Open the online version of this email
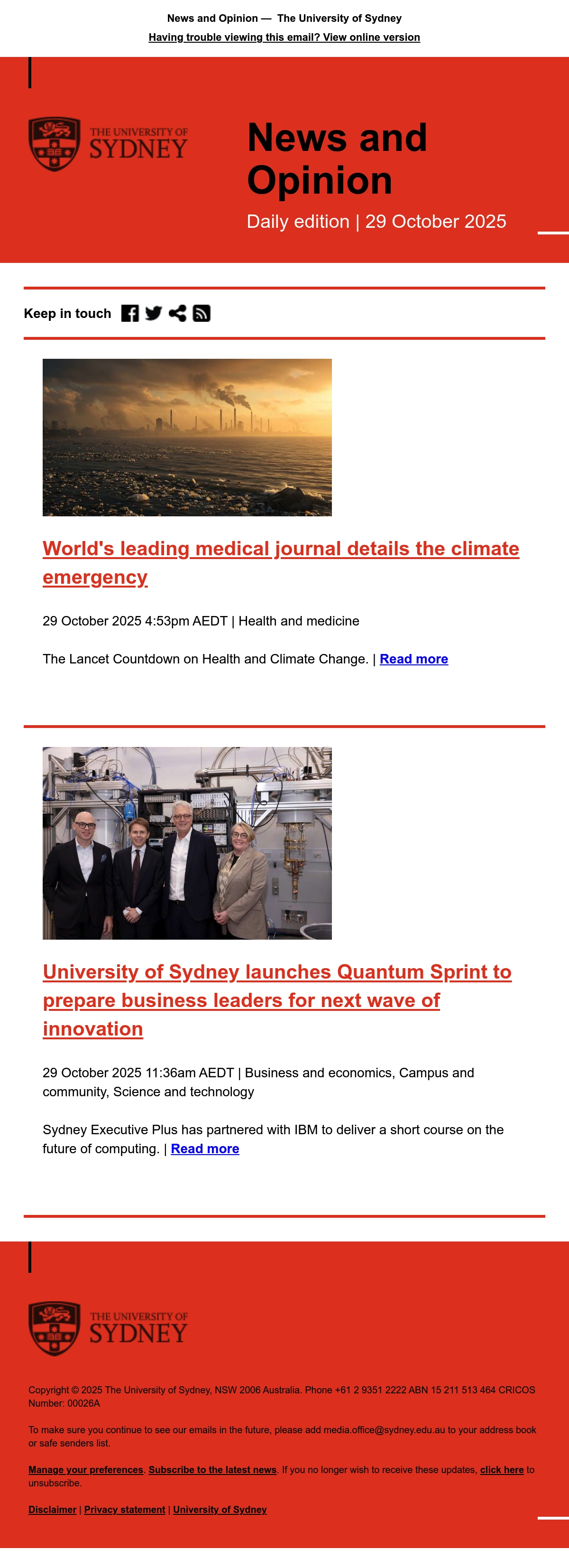 pyautogui.click(x=284, y=37)
